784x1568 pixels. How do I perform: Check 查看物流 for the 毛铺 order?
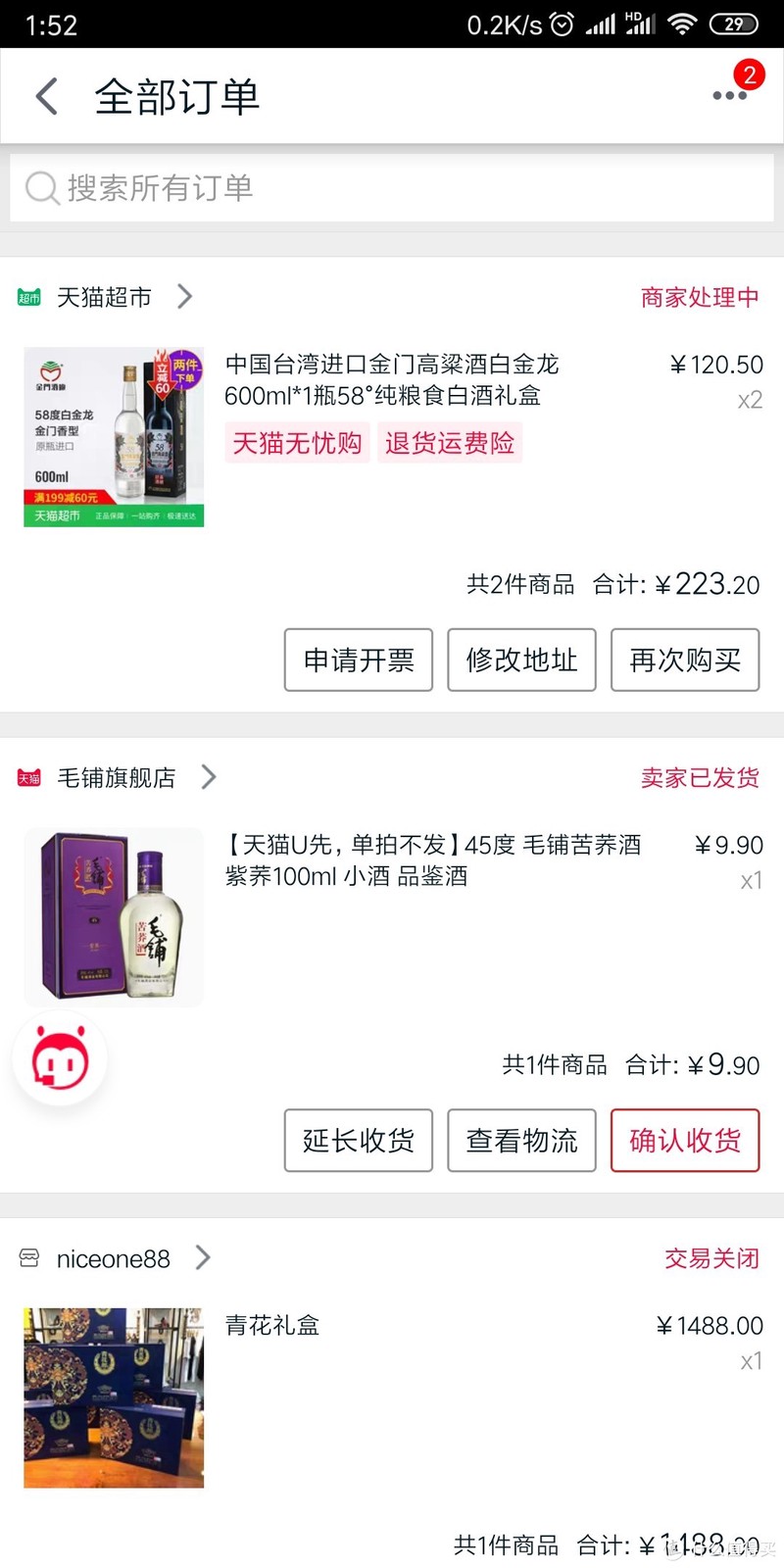[x=521, y=1140]
